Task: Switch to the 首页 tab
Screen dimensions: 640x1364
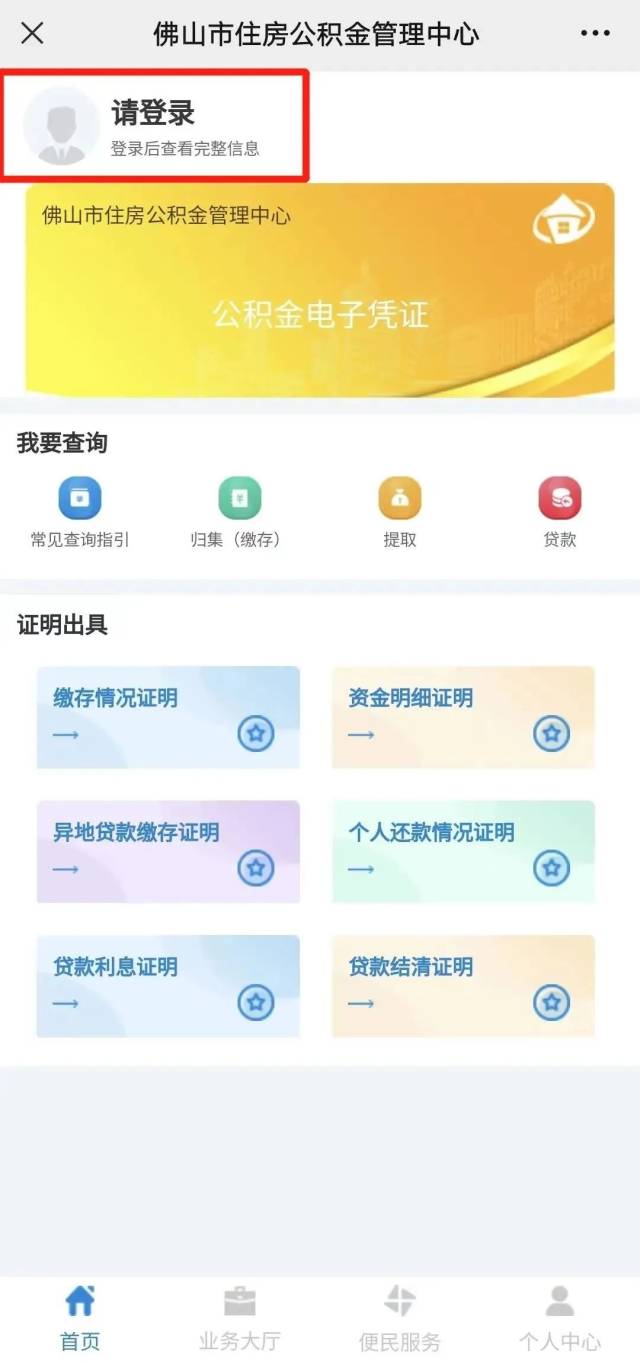Action: 80,1318
